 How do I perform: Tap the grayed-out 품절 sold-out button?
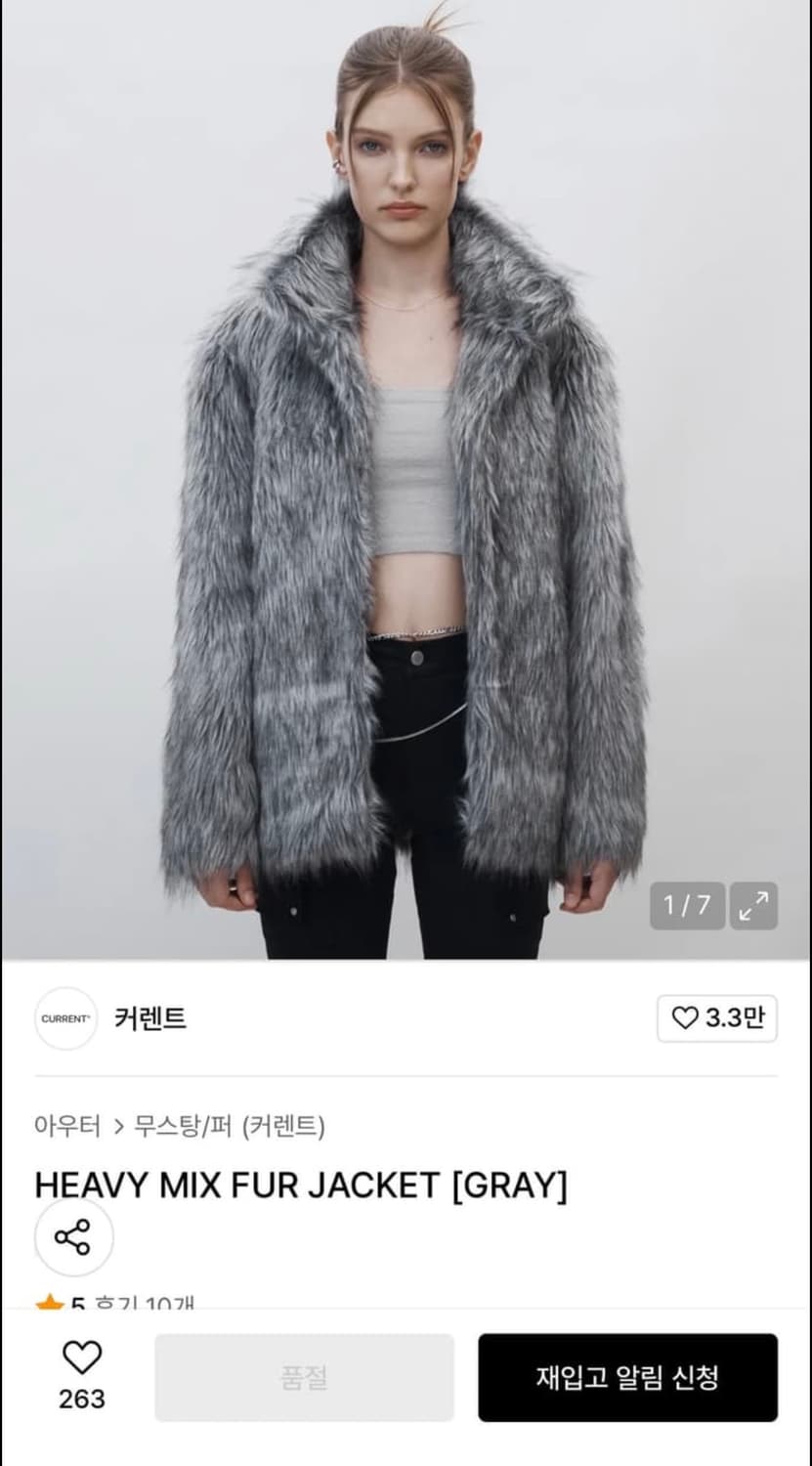[x=304, y=1378]
